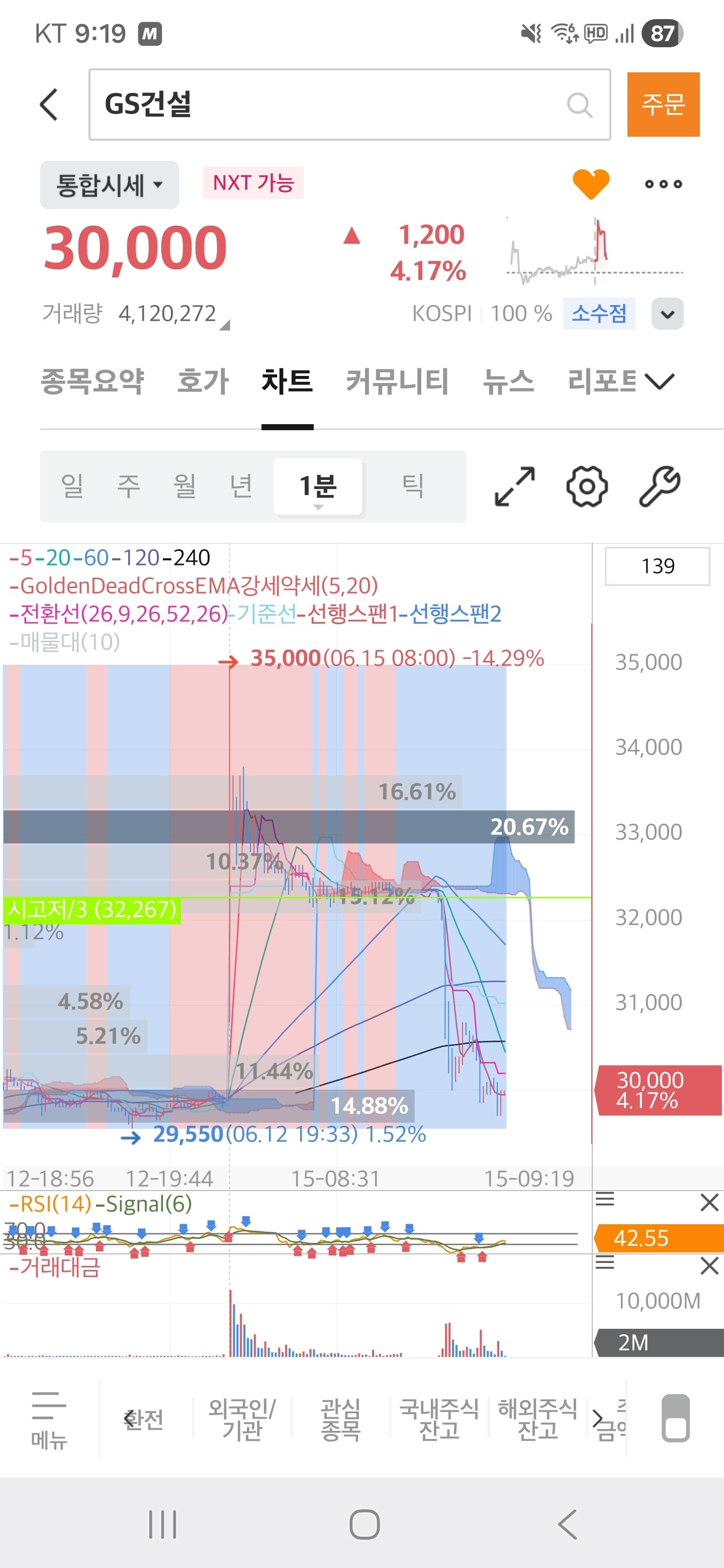Expand the chart to full screen
The width and height of the screenshot is (724, 1568).
click(x=514, y=486)
